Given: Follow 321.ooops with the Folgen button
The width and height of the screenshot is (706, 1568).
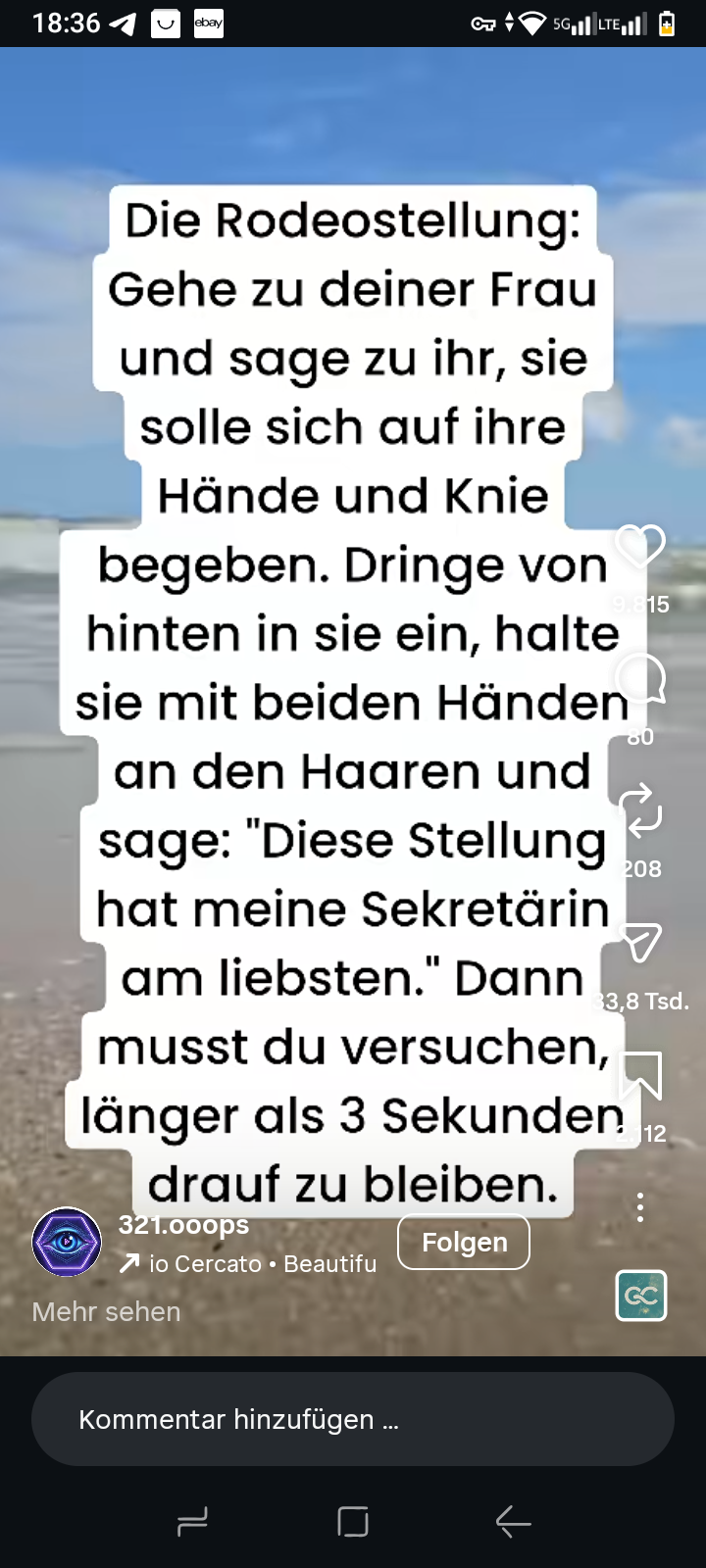Looking at the screenshot, I should (464, 1242).
